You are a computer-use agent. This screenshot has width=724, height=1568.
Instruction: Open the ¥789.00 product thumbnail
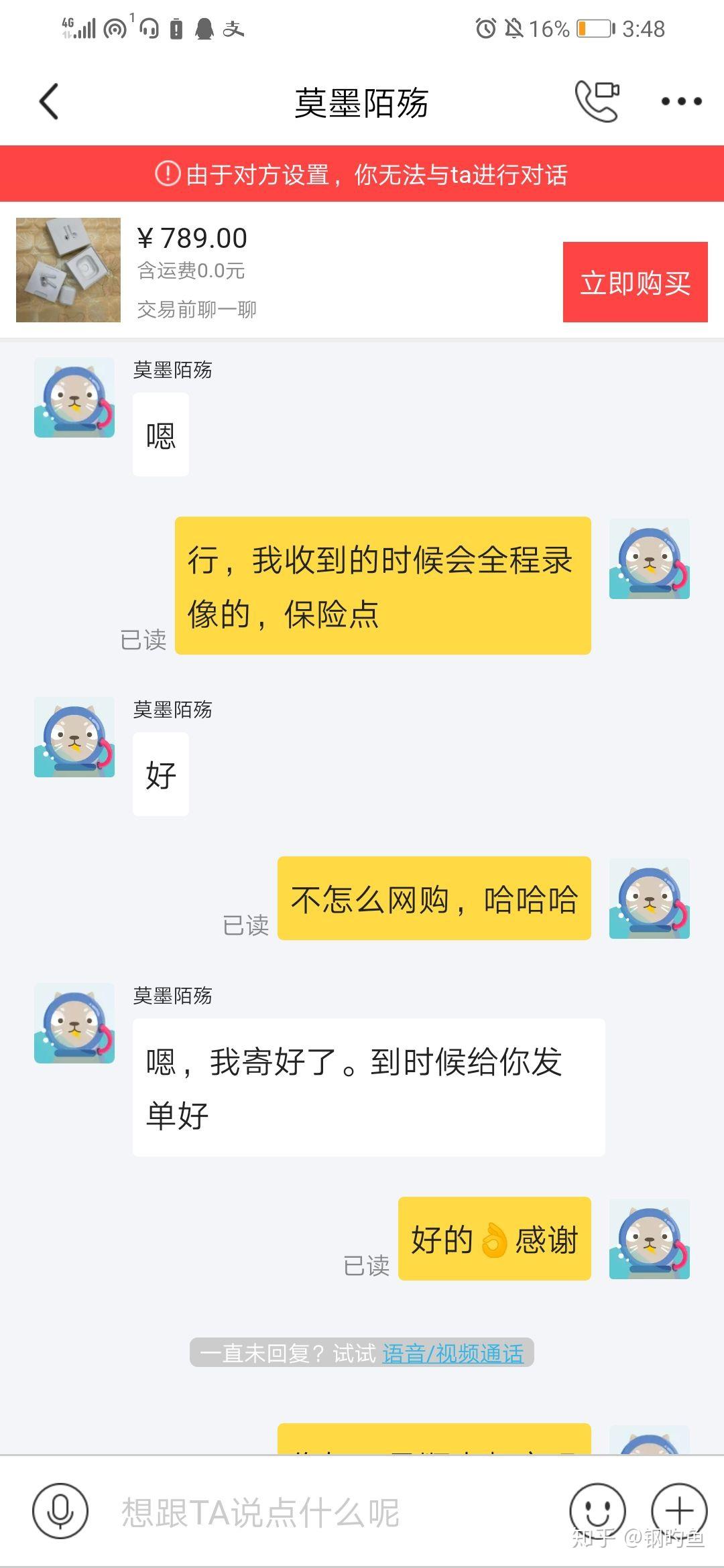68,270
